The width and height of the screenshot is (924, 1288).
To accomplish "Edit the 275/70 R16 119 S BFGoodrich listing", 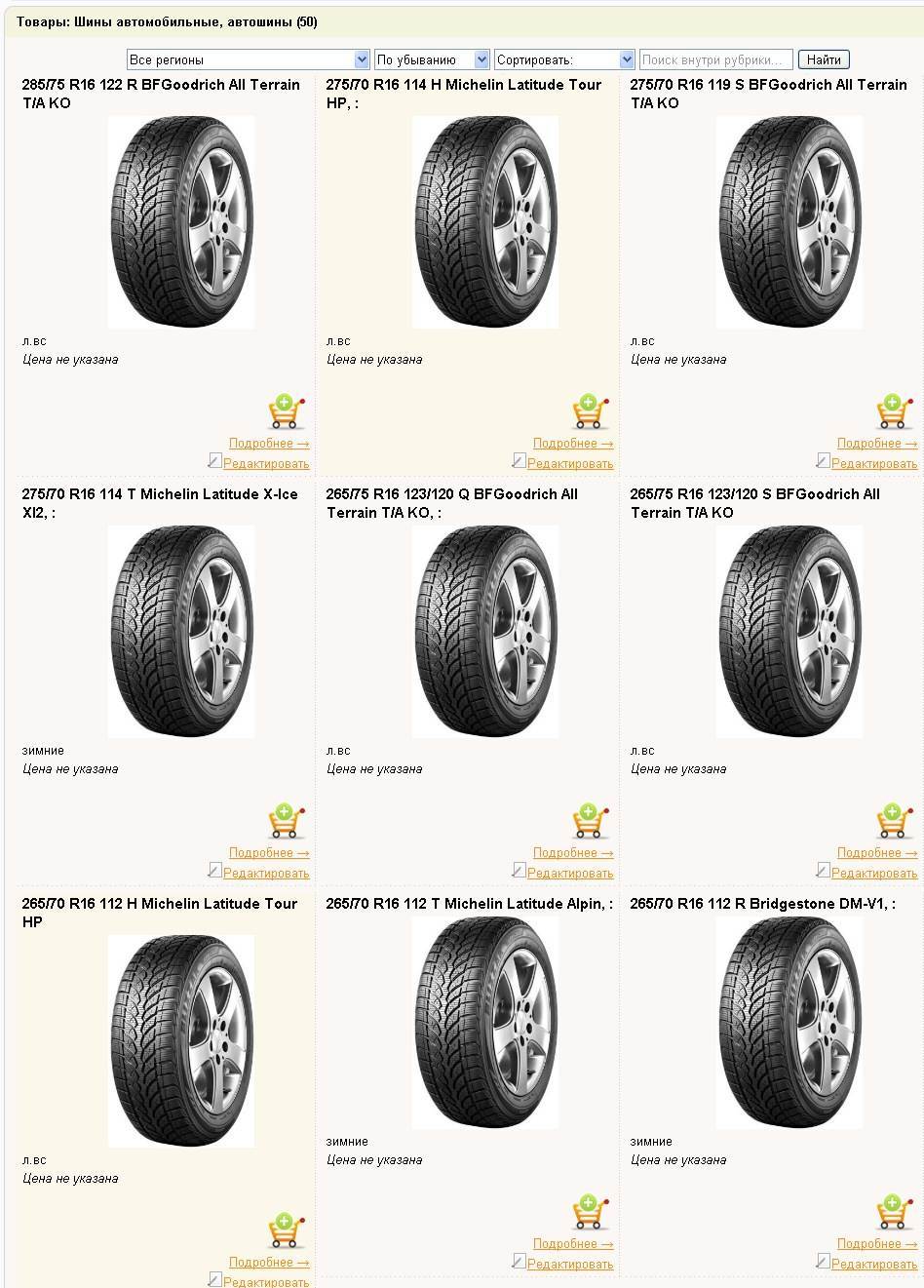I will click(873, 464).
